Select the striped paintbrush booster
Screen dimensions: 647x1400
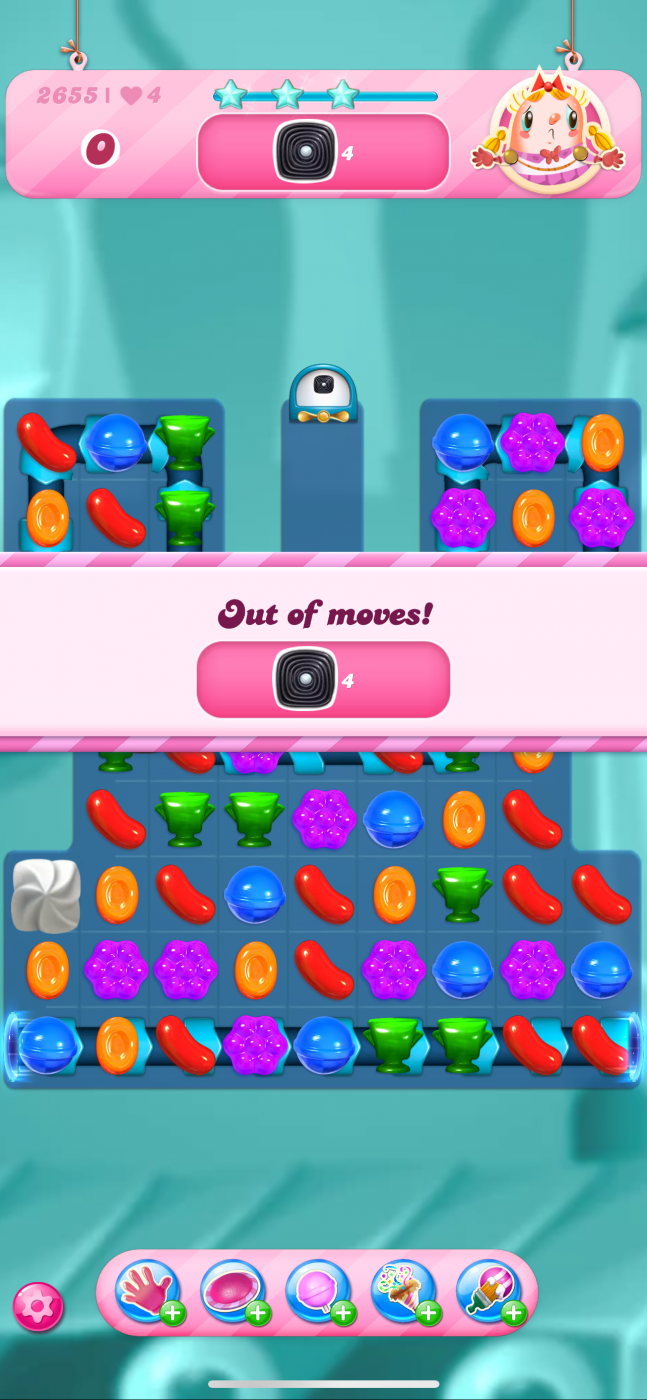(488, 1291)
